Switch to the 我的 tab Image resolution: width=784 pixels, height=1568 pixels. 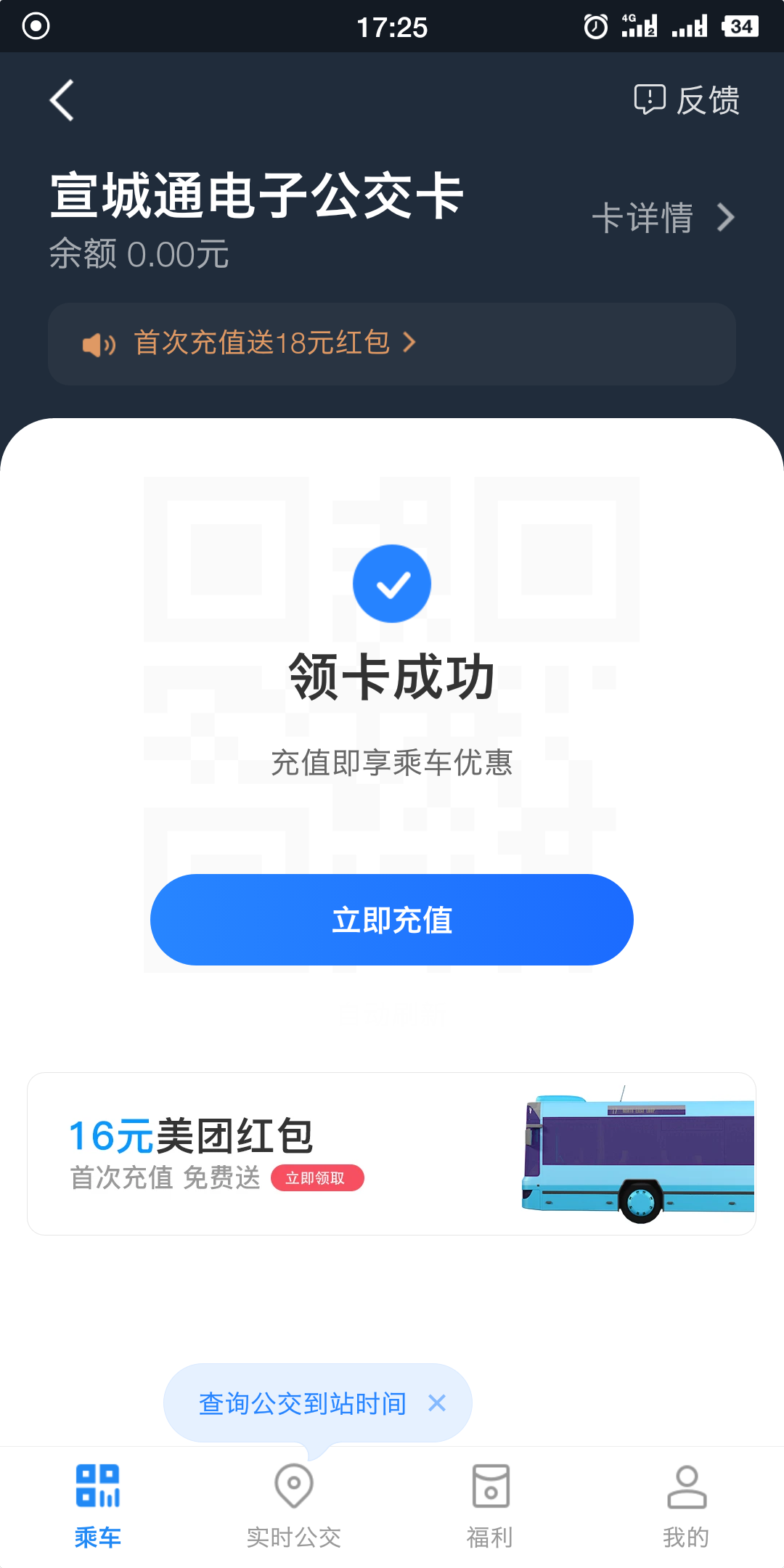(x=686, y=1506)
